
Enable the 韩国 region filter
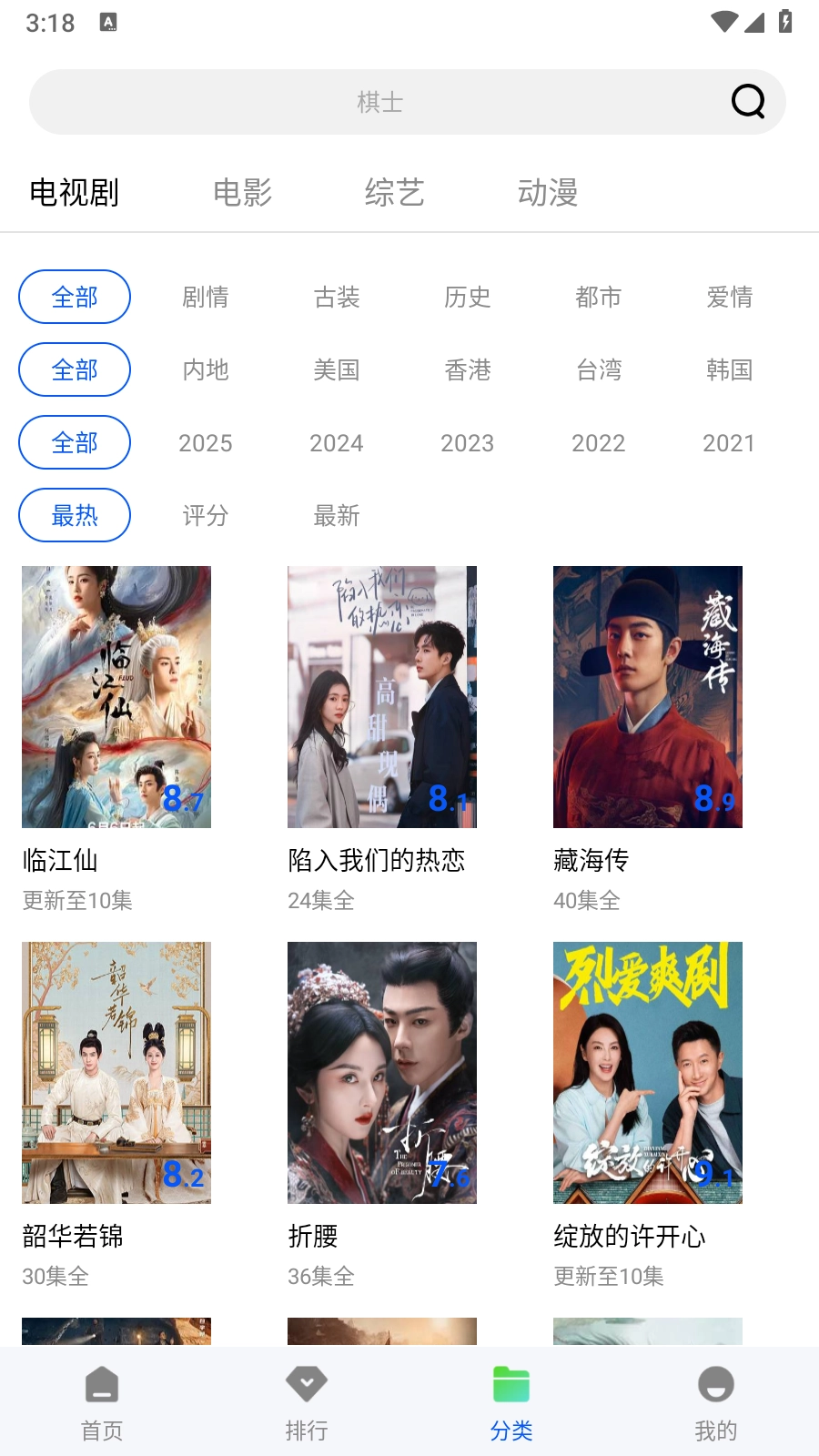[730, 369]
